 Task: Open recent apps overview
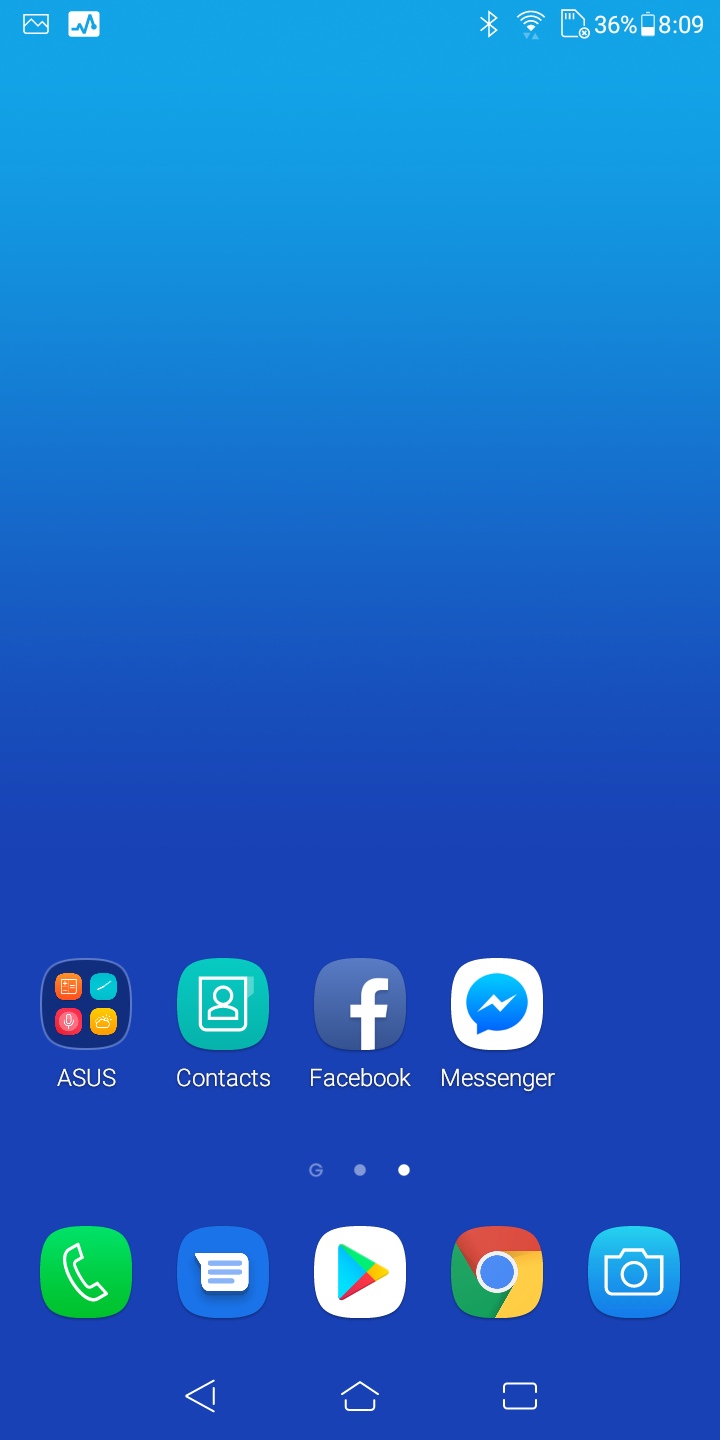[520, 1396]
